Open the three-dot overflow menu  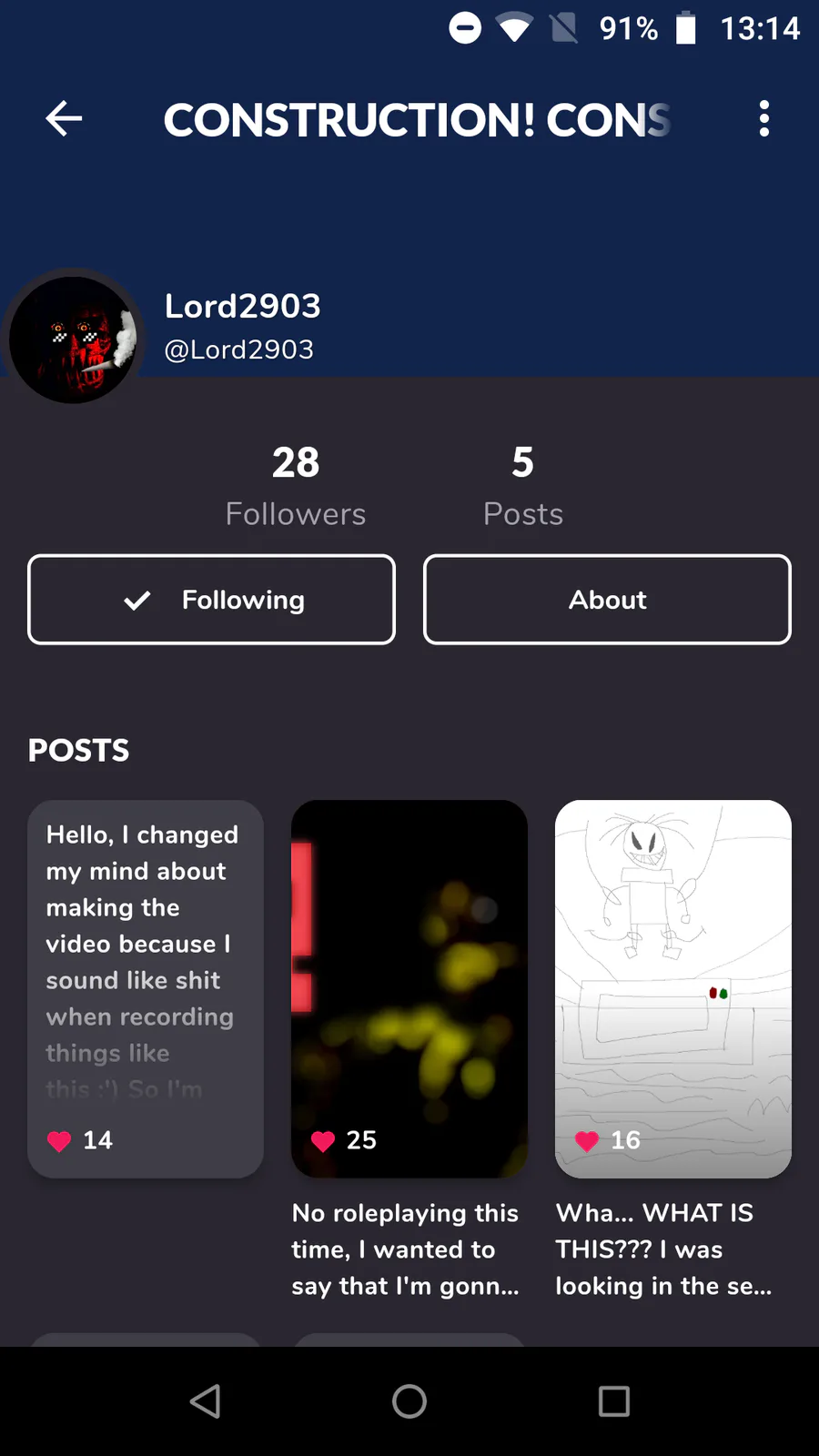coord(764,118)
